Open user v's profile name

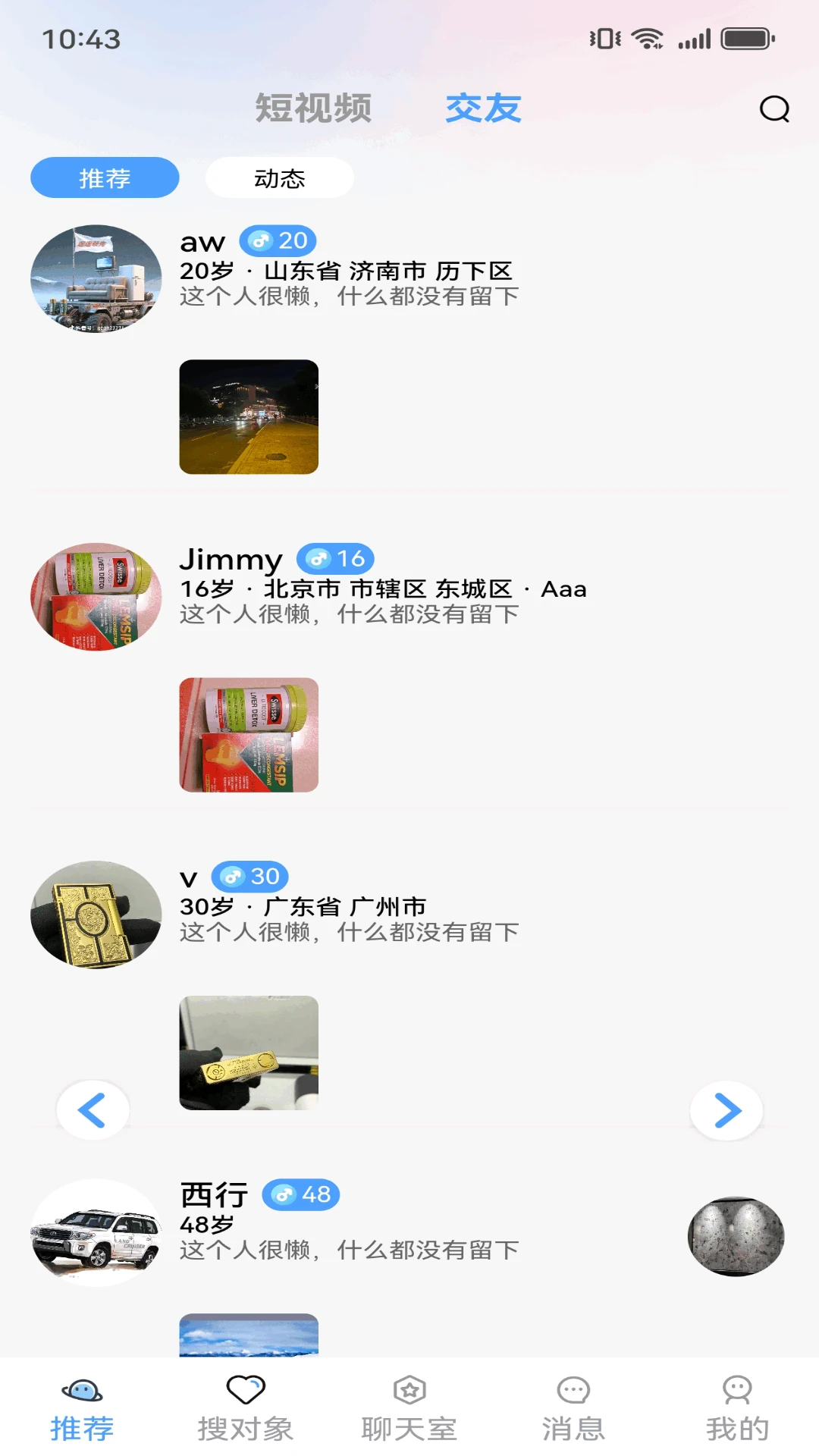point(188,877)
